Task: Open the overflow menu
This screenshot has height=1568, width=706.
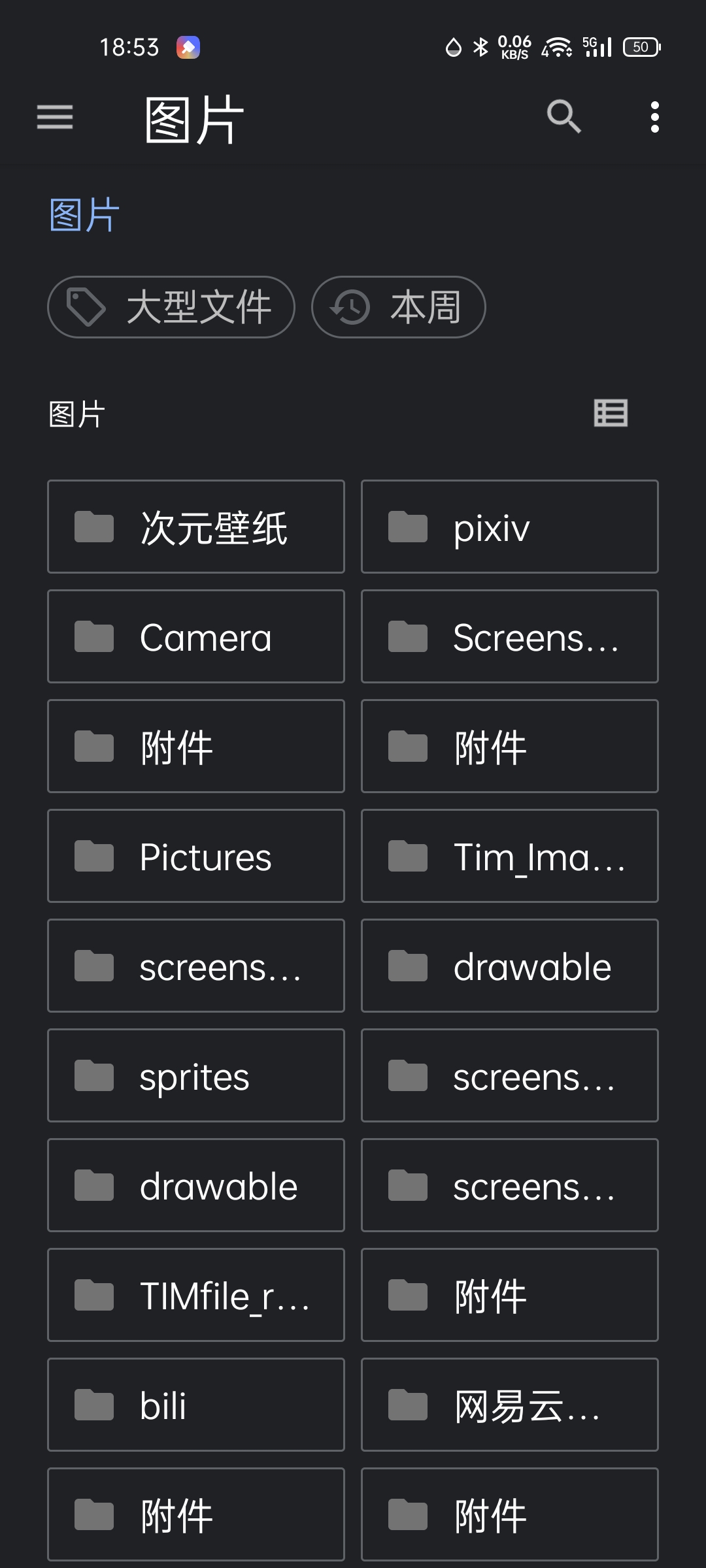Action: coord(654,118)
